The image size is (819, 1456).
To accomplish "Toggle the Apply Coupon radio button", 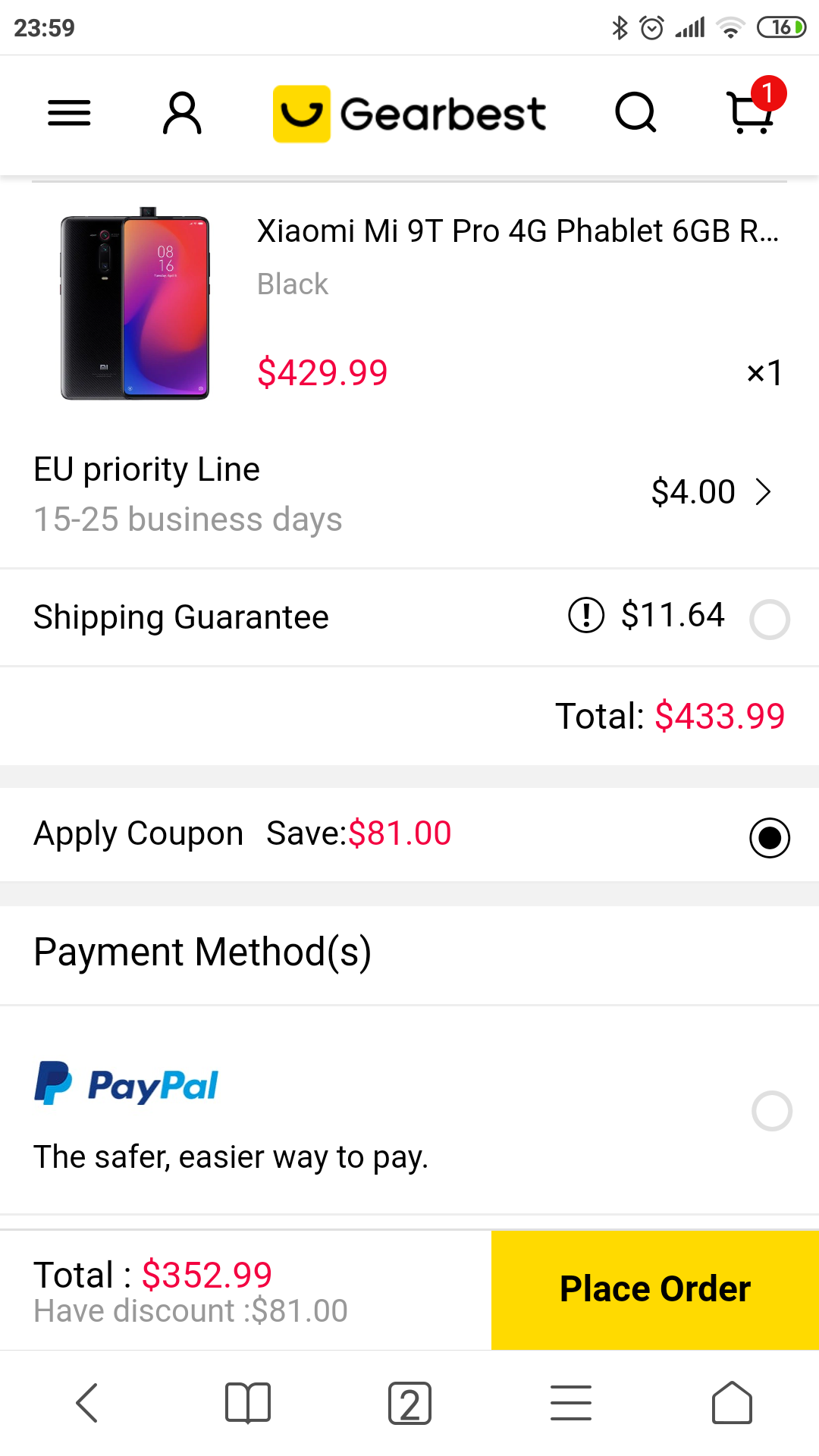I will [x=769, y=837].
